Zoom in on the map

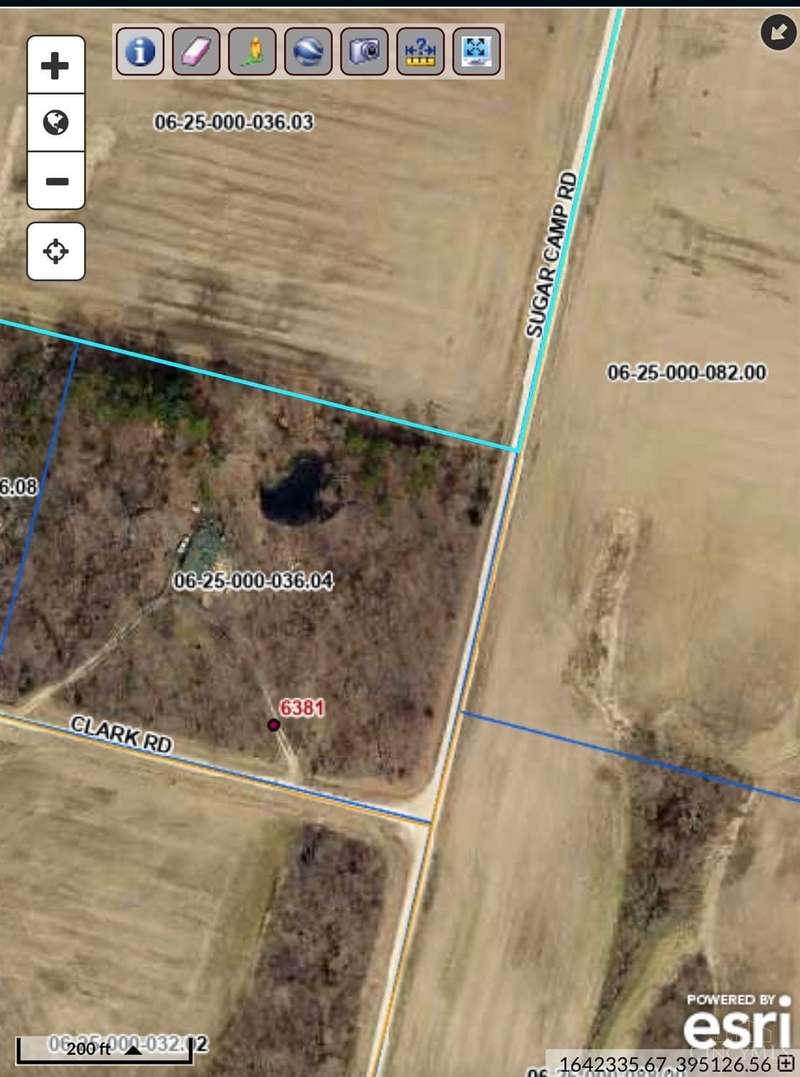tap(56, 67)
